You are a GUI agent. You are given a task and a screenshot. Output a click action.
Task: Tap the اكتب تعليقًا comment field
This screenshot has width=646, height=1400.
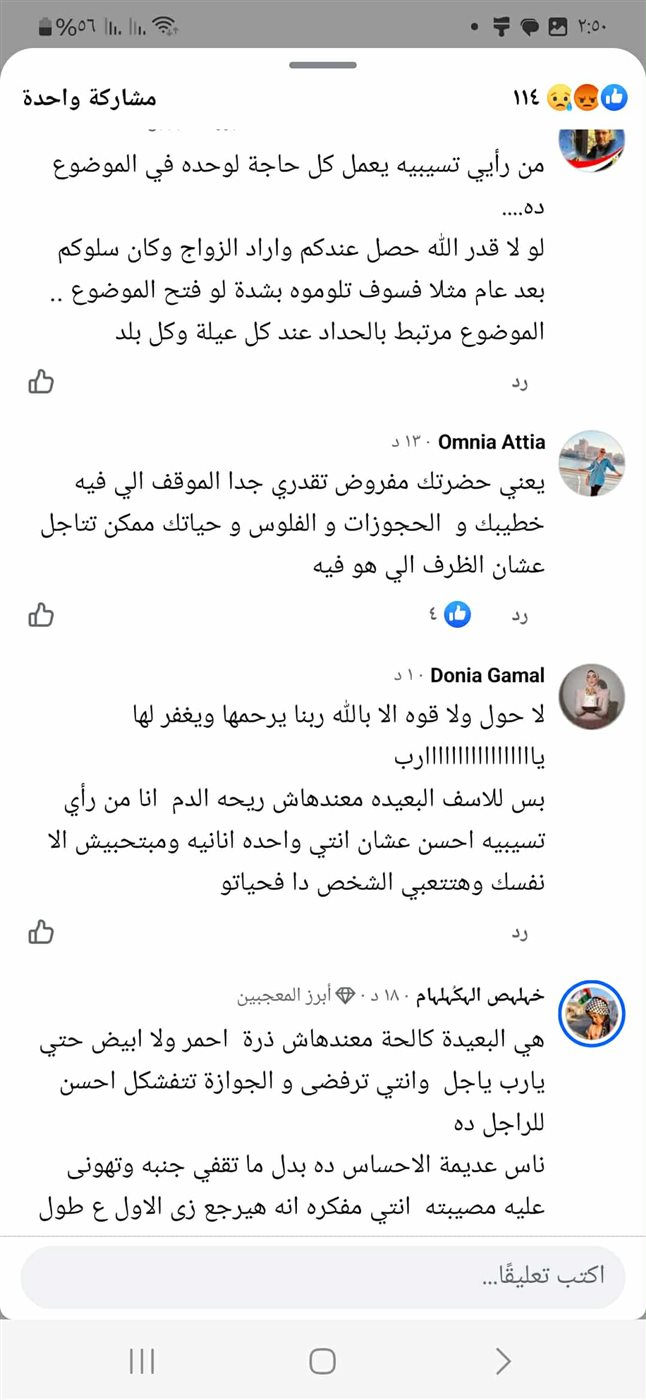click(322, 1276)
